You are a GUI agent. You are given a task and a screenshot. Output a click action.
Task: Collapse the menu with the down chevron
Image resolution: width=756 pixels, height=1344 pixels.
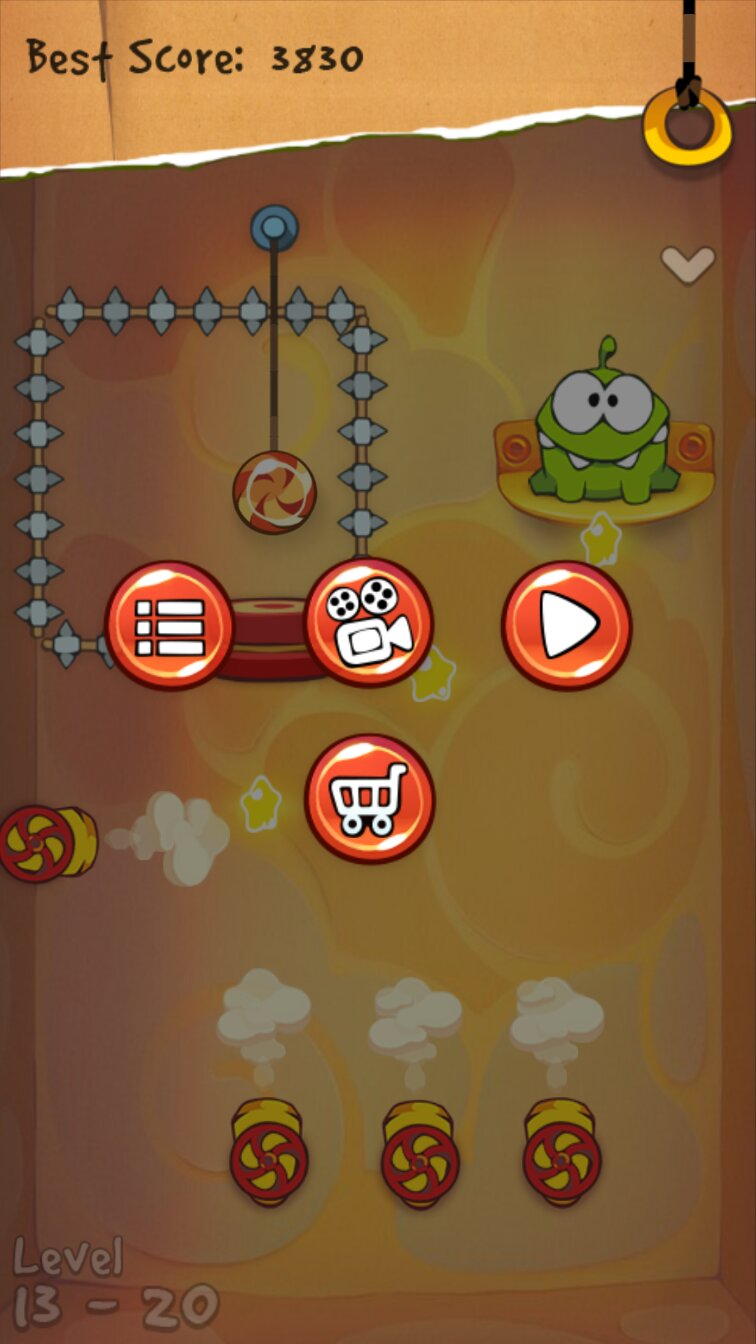[688, 264]
